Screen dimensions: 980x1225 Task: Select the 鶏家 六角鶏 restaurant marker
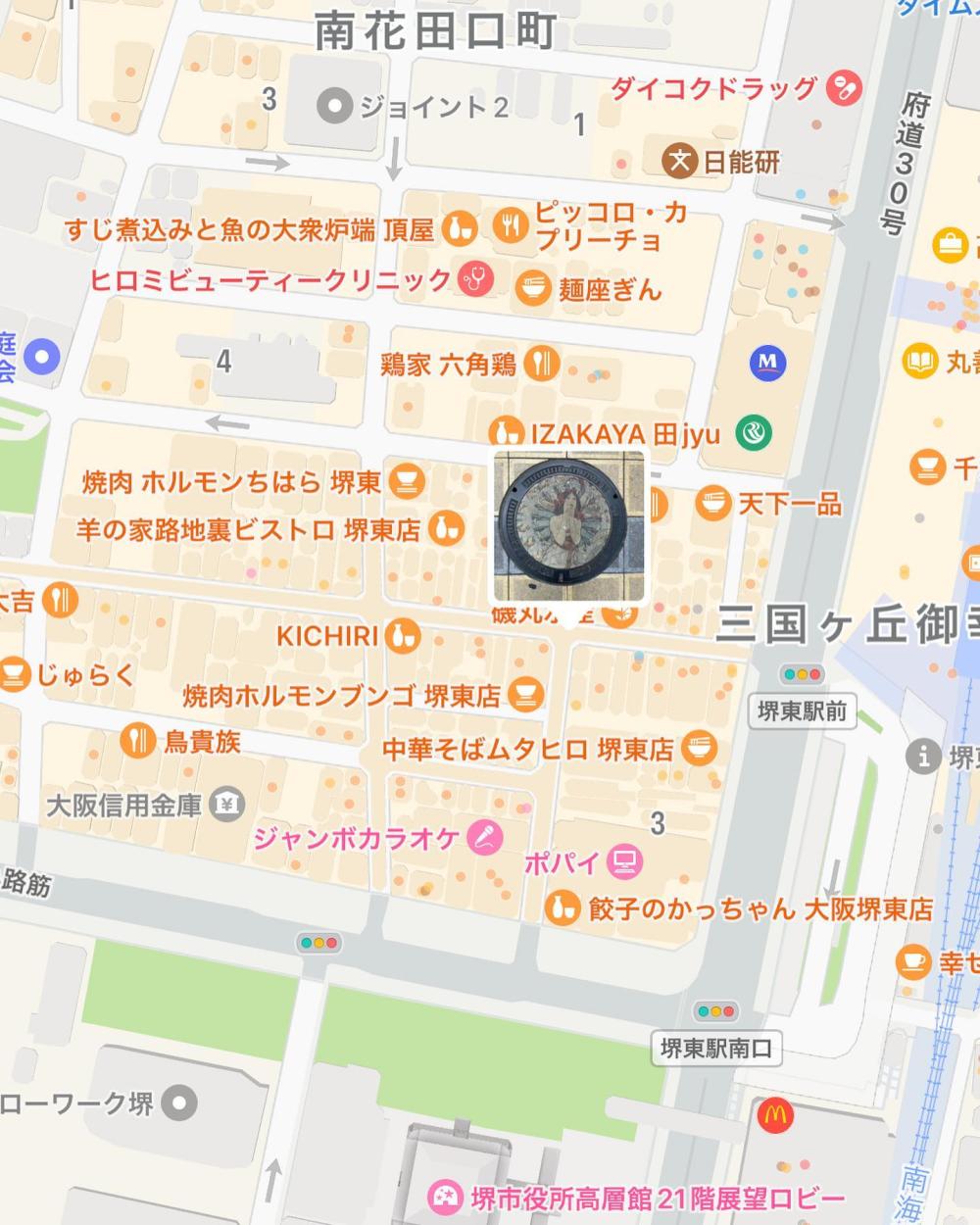coord(541,365)
